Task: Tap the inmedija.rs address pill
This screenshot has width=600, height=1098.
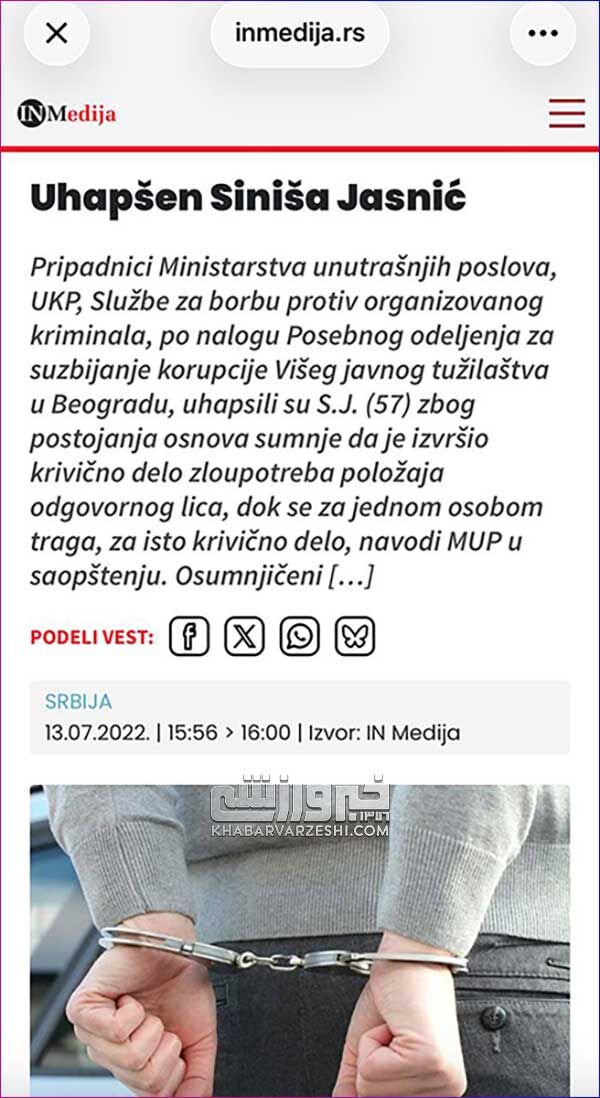Action: [300, 34]
